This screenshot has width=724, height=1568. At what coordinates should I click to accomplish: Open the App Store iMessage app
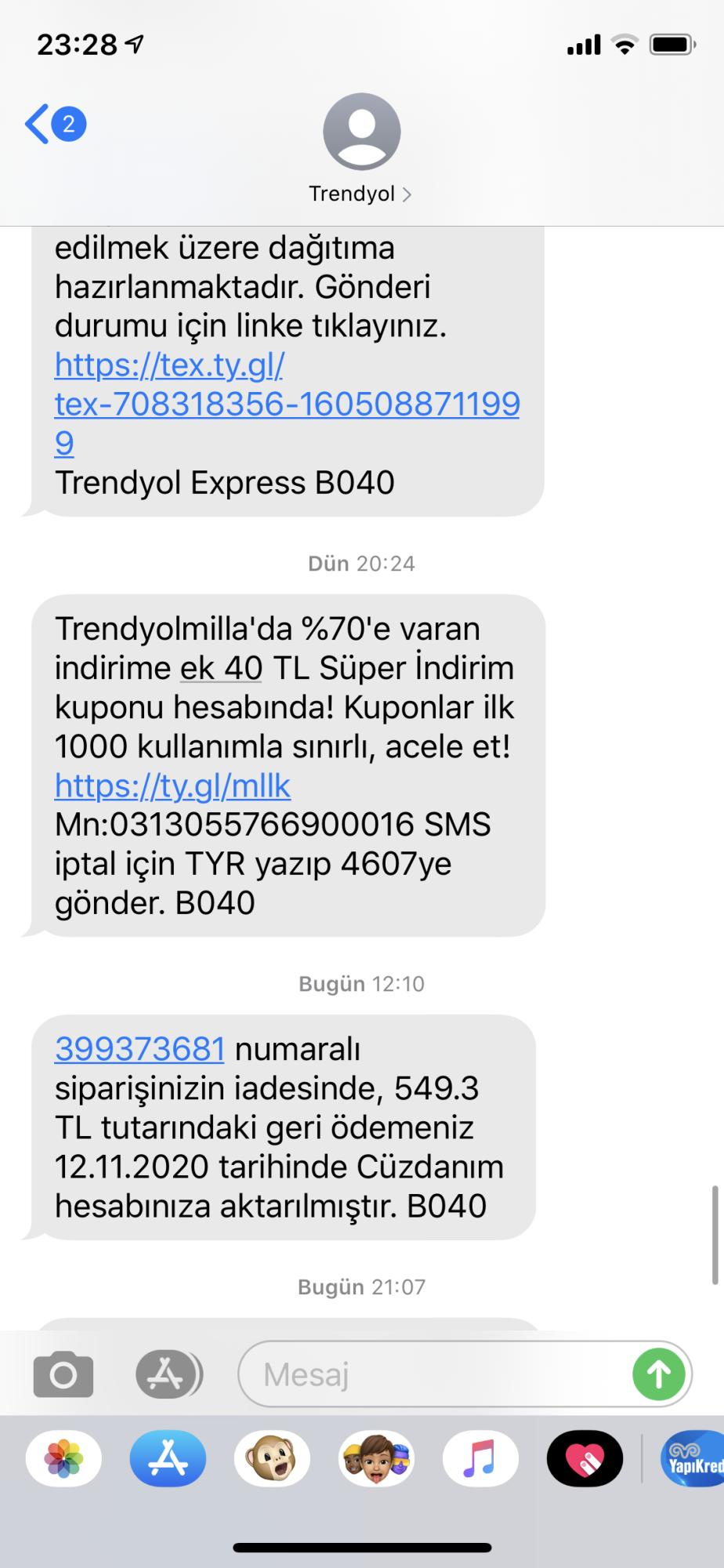(x=168, y=1459)
